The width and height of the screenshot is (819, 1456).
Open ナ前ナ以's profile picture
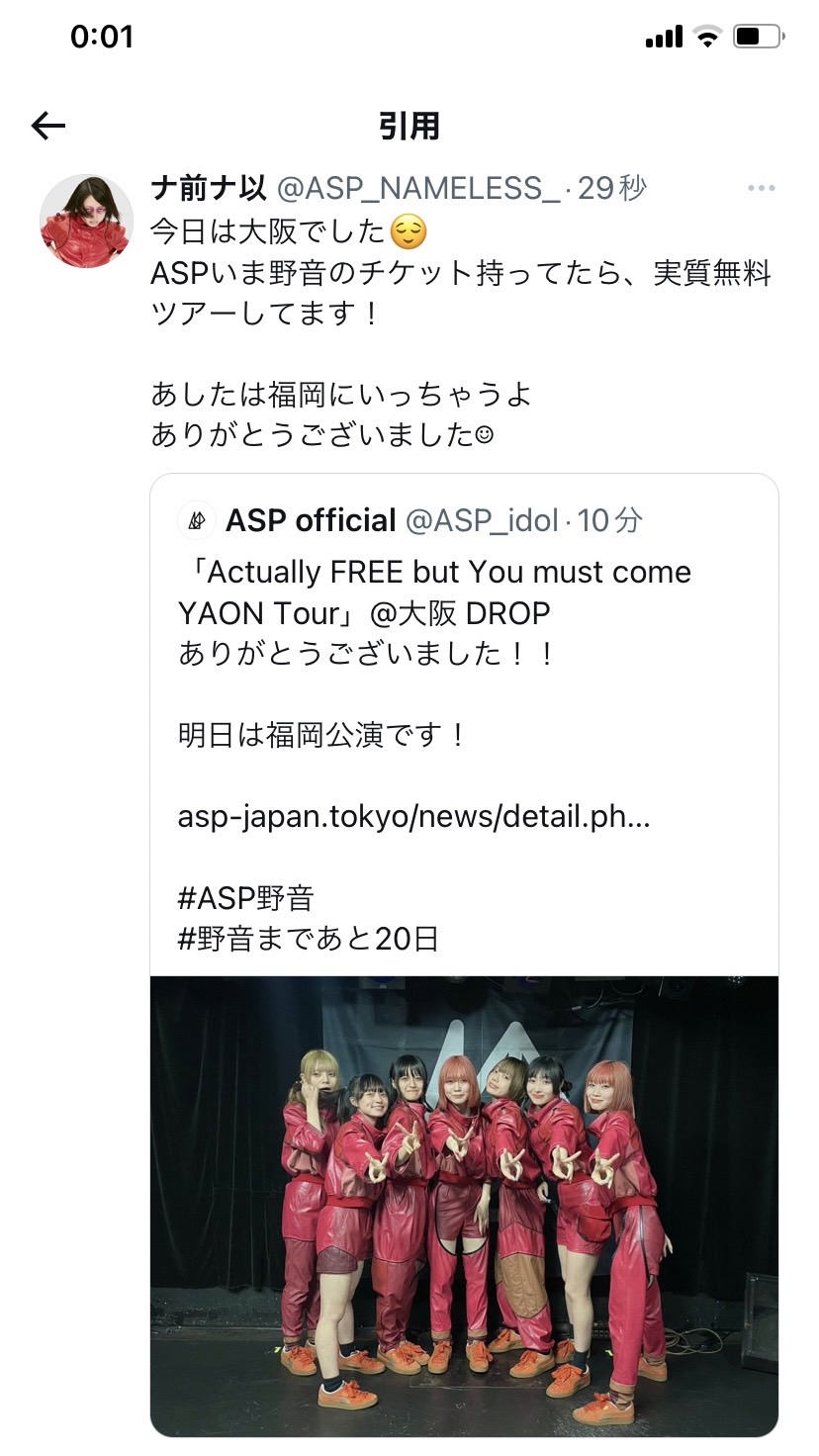click(x=86, y=221)
